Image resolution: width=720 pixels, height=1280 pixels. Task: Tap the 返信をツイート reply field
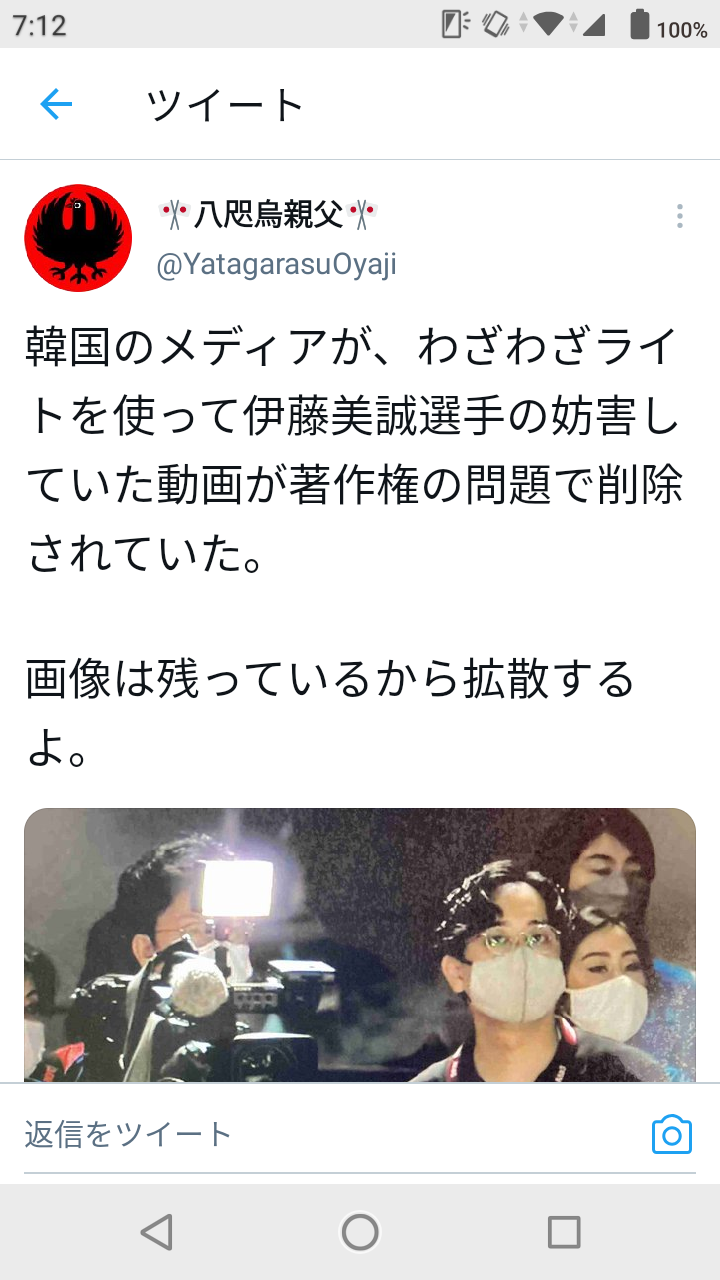(x=300, y=1134)
